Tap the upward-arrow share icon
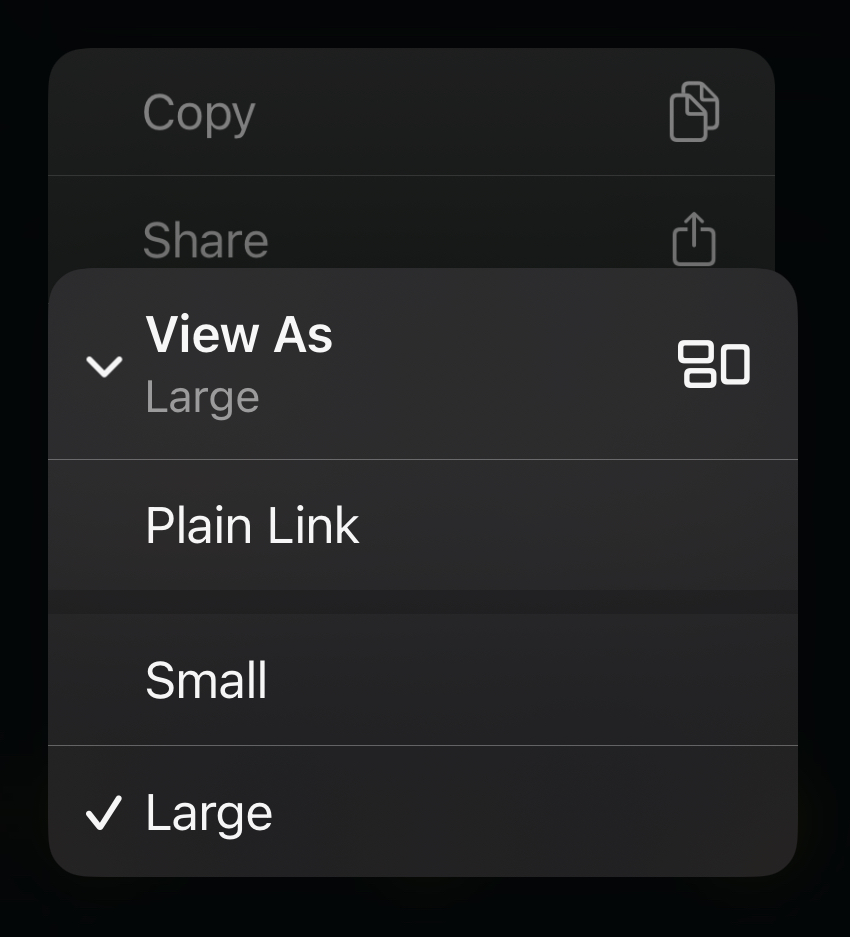This screenshot has height=937, width=850. [x=696, y=238]
